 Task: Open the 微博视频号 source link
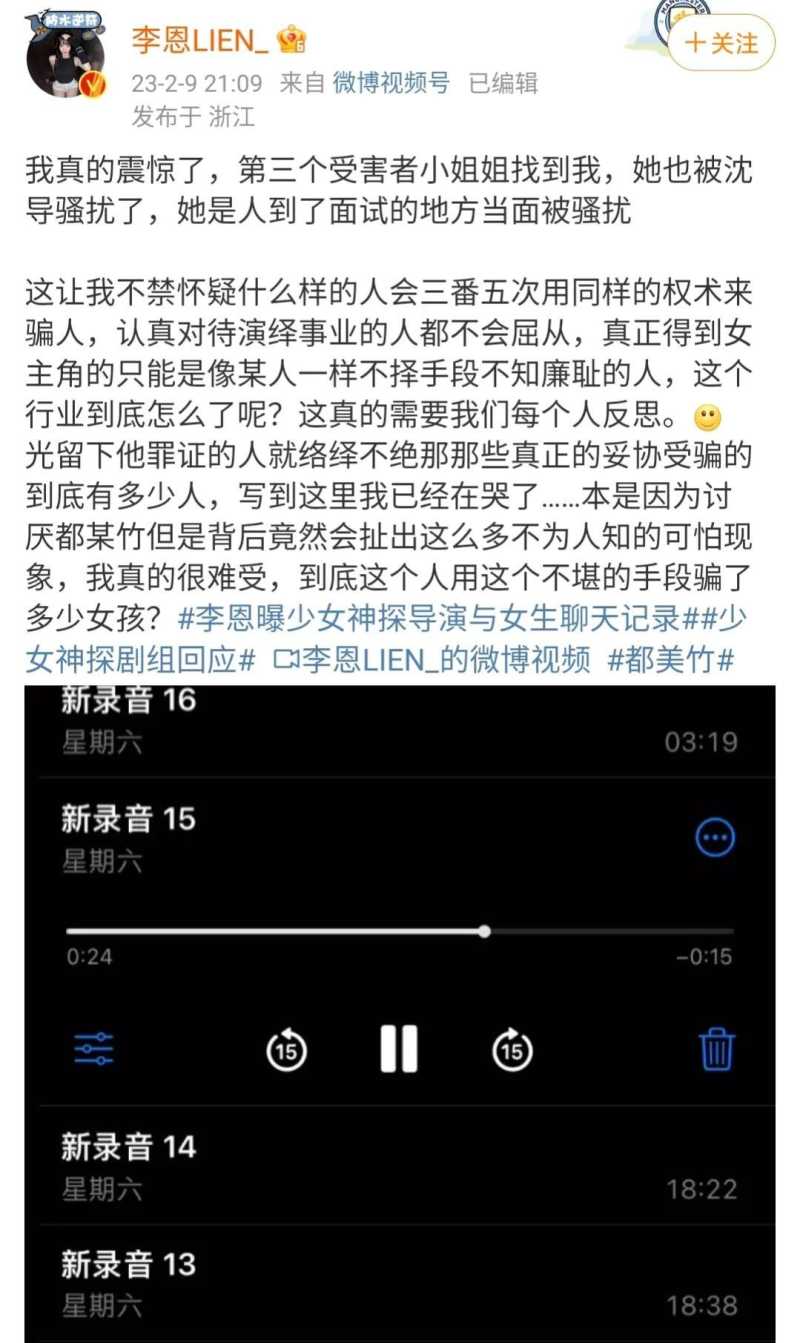[391, 83]
